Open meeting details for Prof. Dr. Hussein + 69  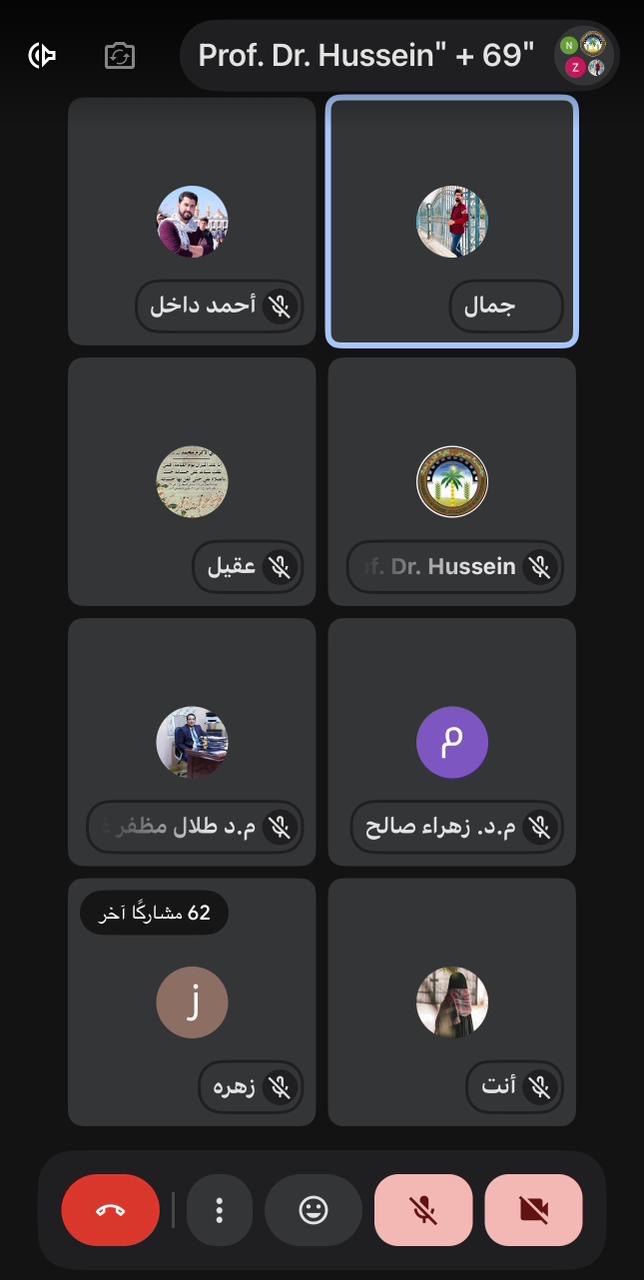click(x=366, y=55)
